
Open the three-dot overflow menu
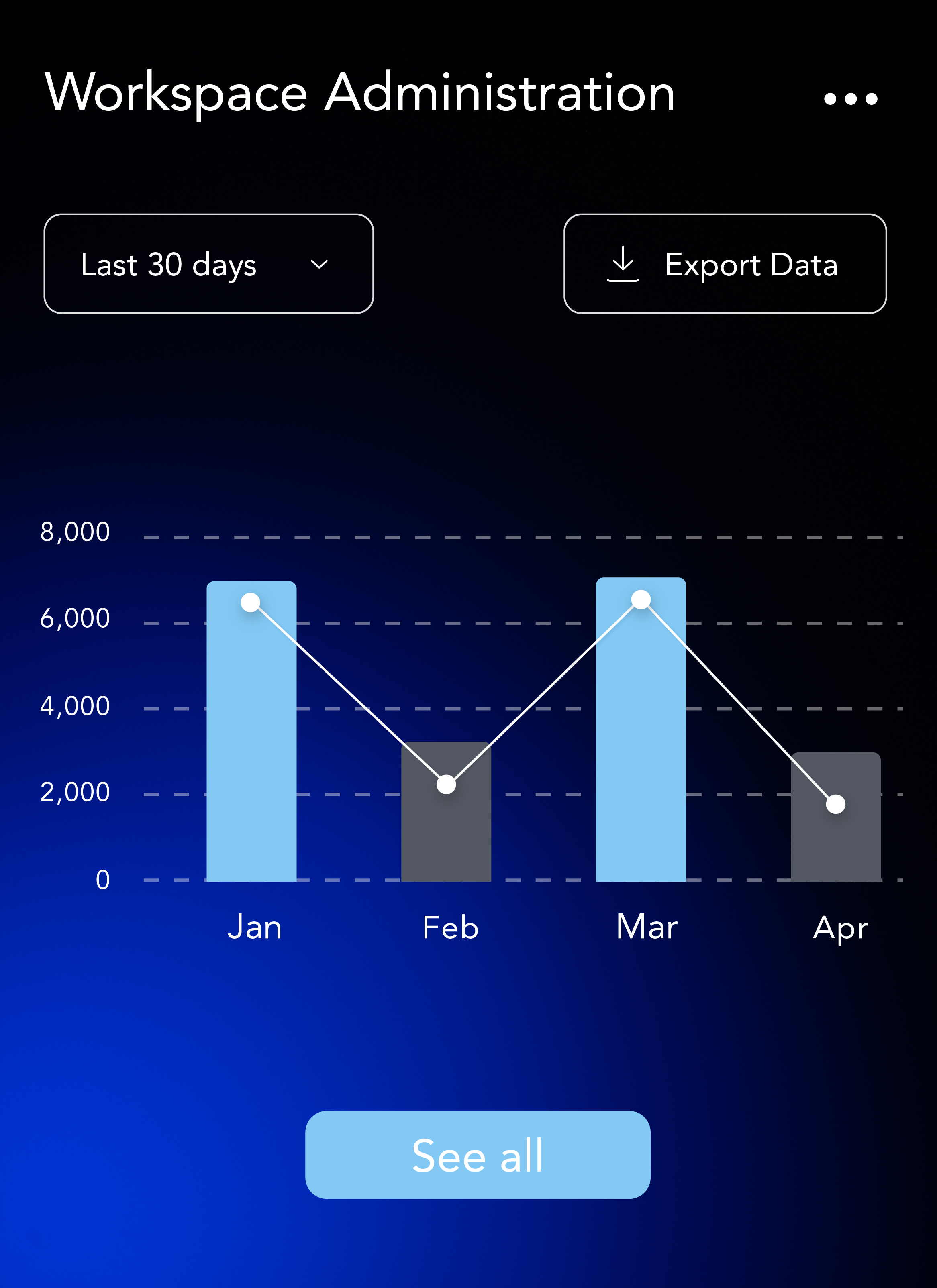point(851,99)
